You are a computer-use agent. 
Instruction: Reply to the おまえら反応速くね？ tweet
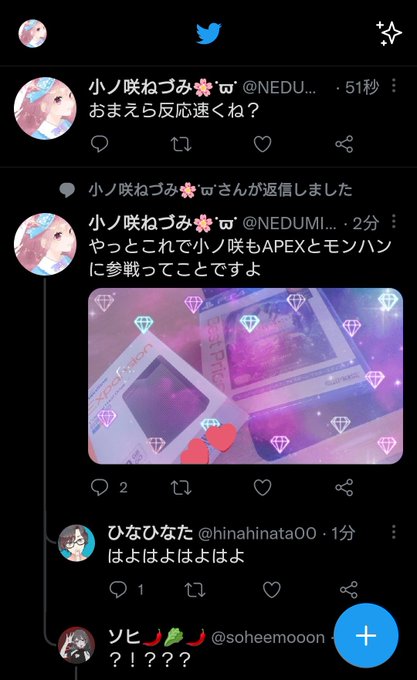click(x=99, y=144)
